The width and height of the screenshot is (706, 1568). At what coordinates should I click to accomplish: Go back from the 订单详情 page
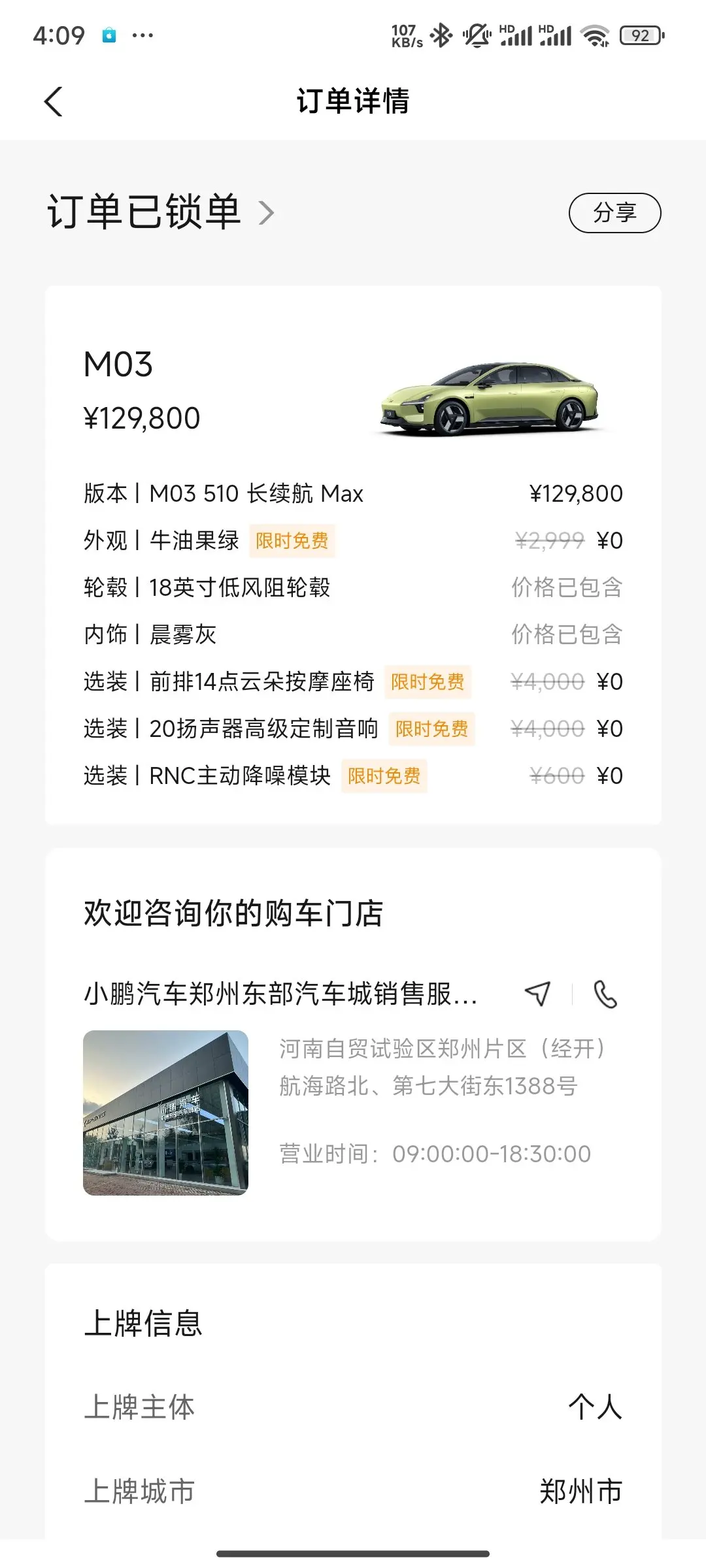(54, 102)
